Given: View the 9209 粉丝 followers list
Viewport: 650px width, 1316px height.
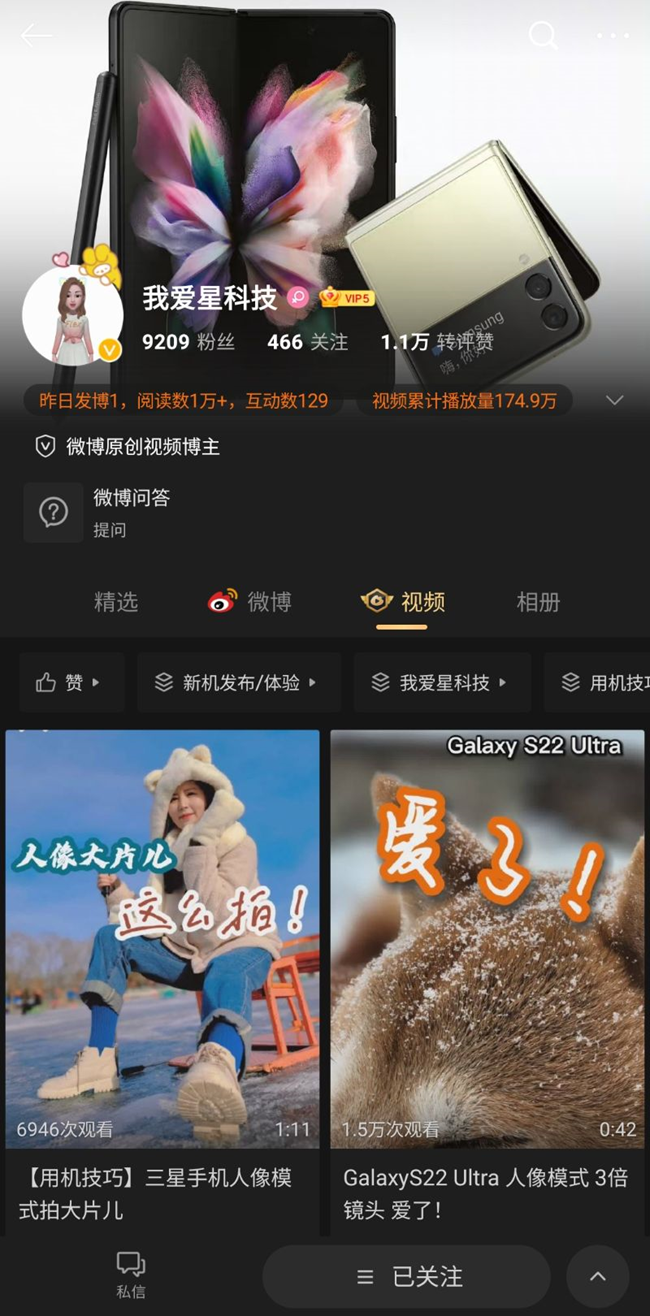Looking at the screenshot, I should tap(188, 342).
